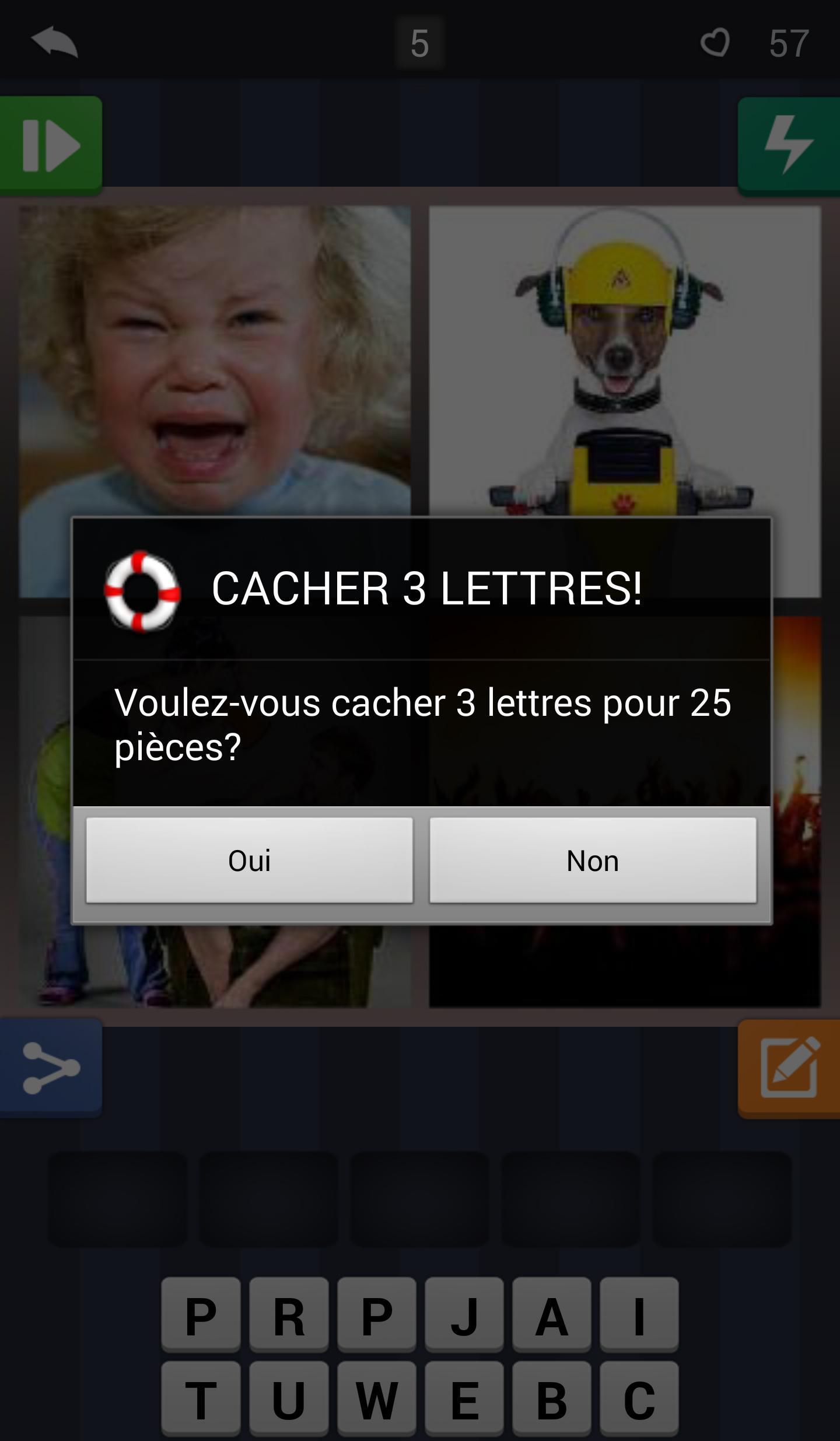The width and height of the screenshot is (840, 1441).
Task: Skip level with the green forward button
Action: coord(51,145)
